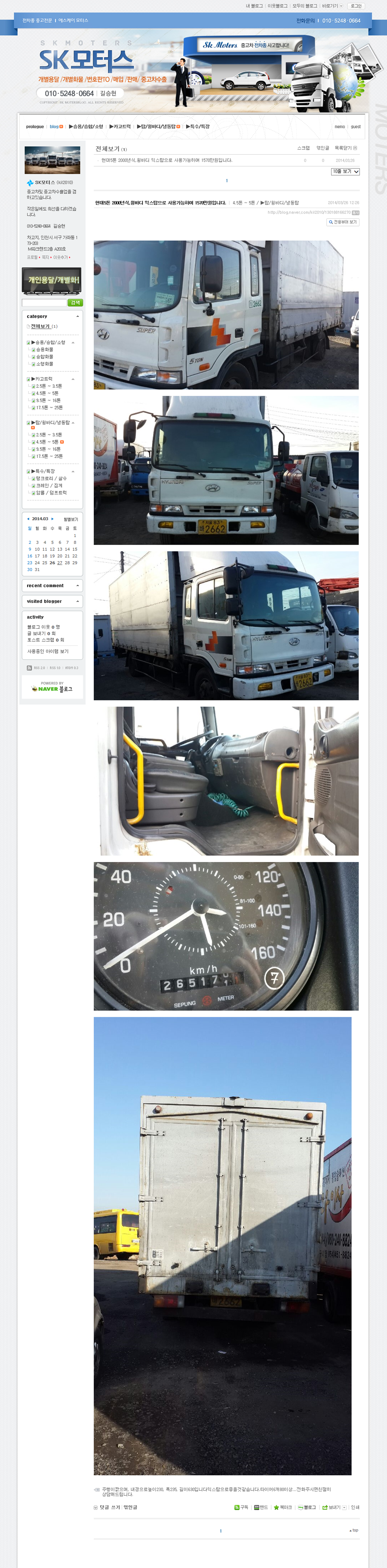Expand the visited blogger panel
The width and height of the screenshot is (387, 1568).
tap(77, 601)
